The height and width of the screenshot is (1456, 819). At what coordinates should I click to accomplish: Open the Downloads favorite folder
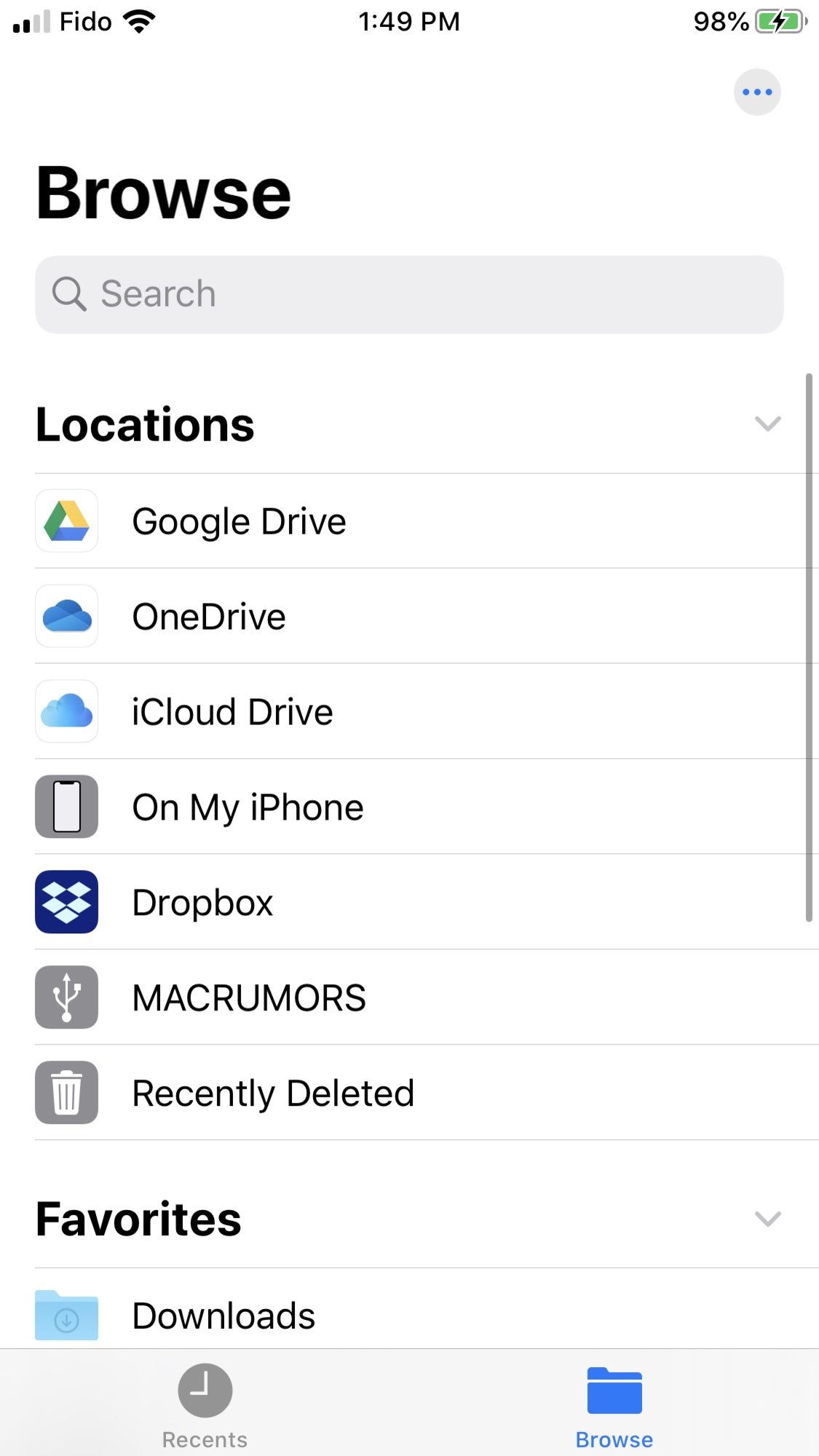(x=223, y=1315)
